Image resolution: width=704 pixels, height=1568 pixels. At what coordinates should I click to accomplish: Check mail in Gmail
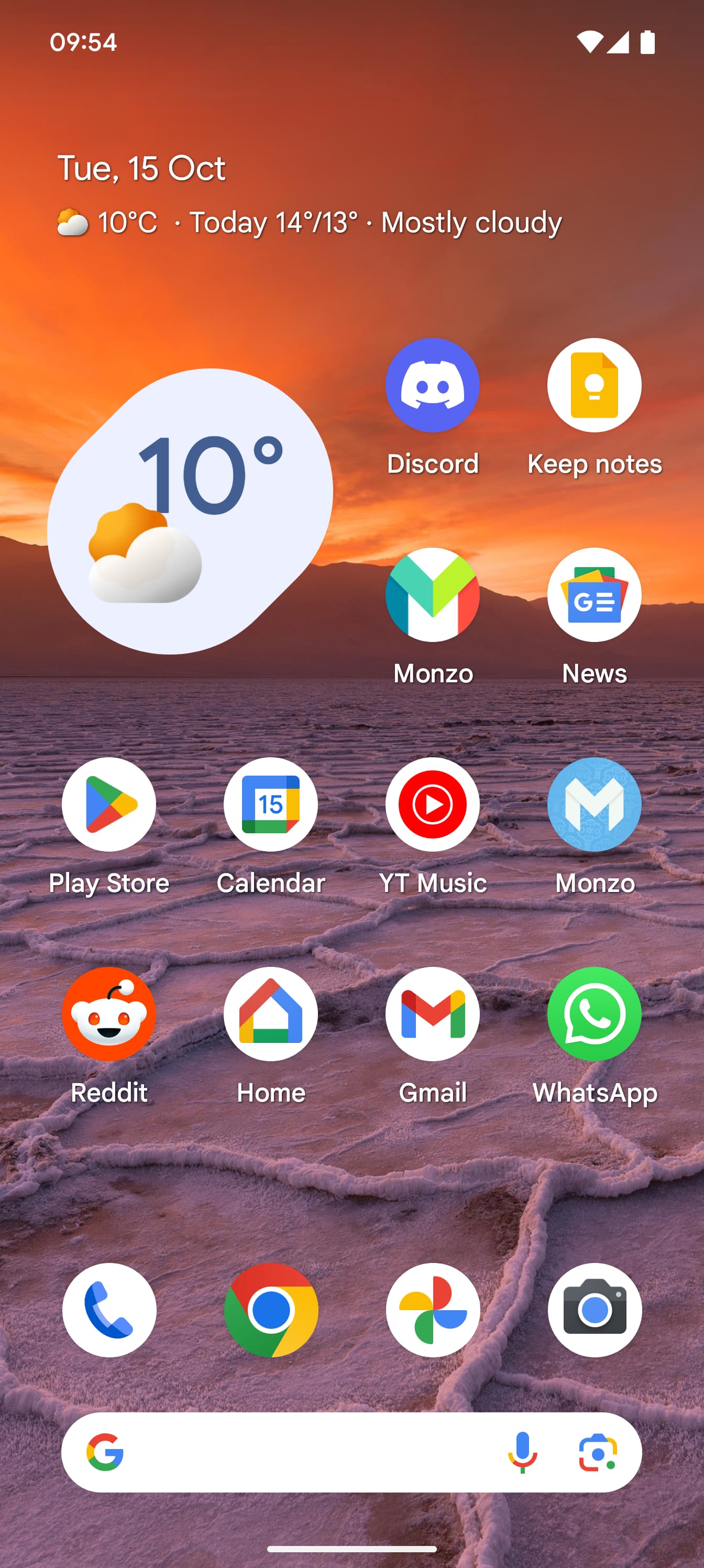[432, 1014]
